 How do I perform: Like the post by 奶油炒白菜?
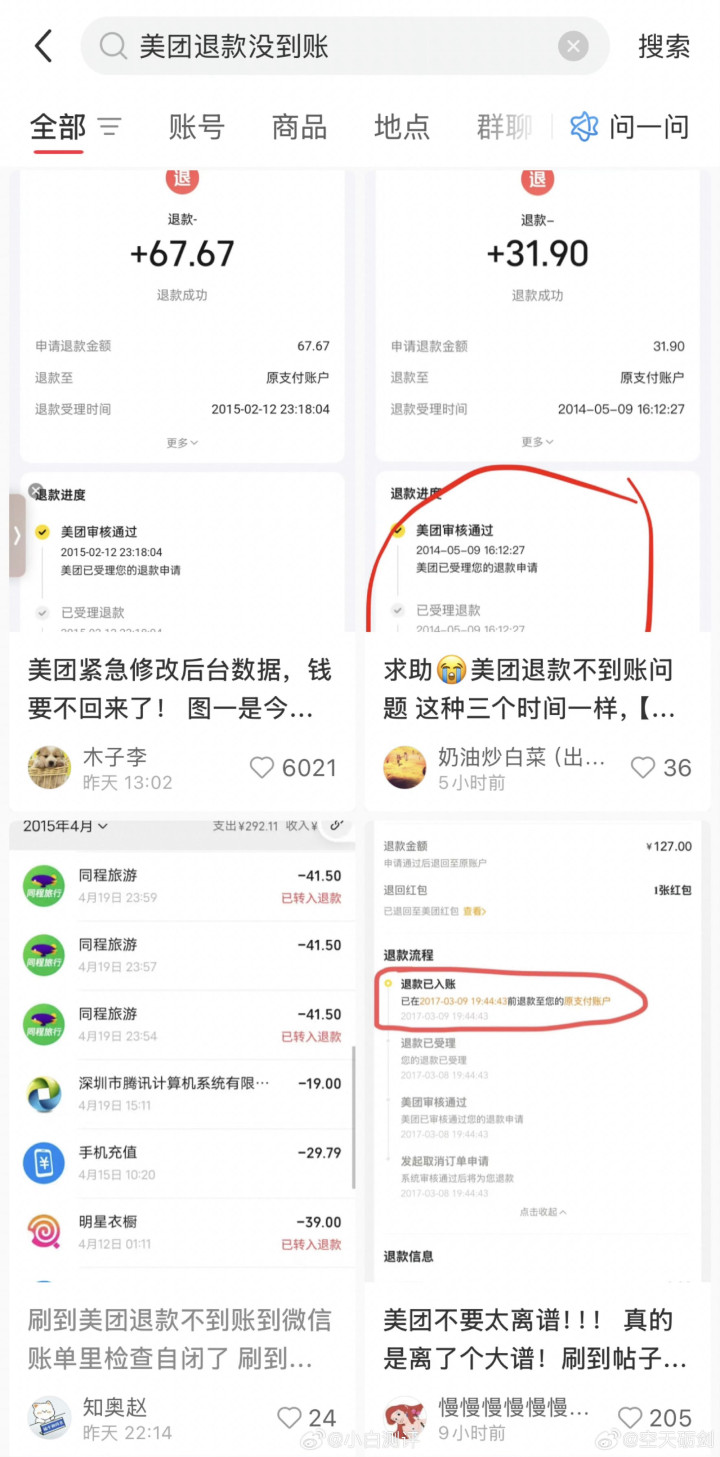tap(642, 767)
